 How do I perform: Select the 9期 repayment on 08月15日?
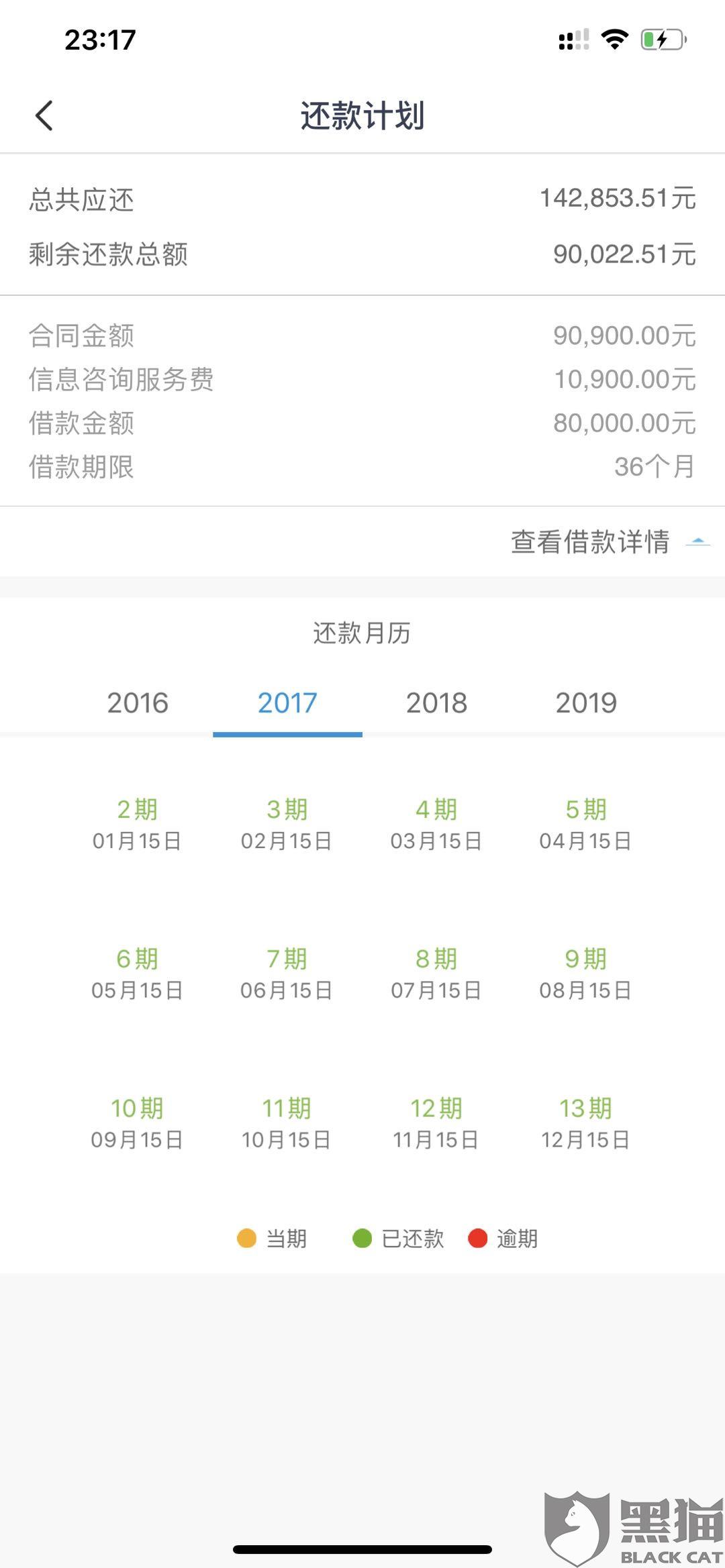(x=585, y=974)
